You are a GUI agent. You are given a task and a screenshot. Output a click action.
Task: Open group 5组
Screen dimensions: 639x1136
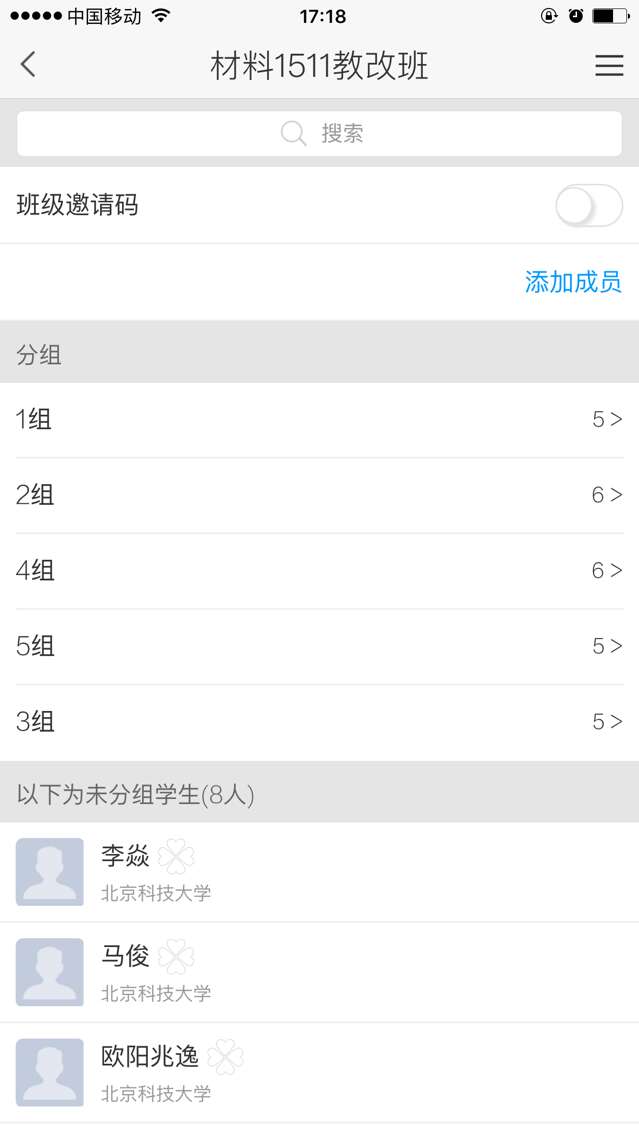point(319,647)
